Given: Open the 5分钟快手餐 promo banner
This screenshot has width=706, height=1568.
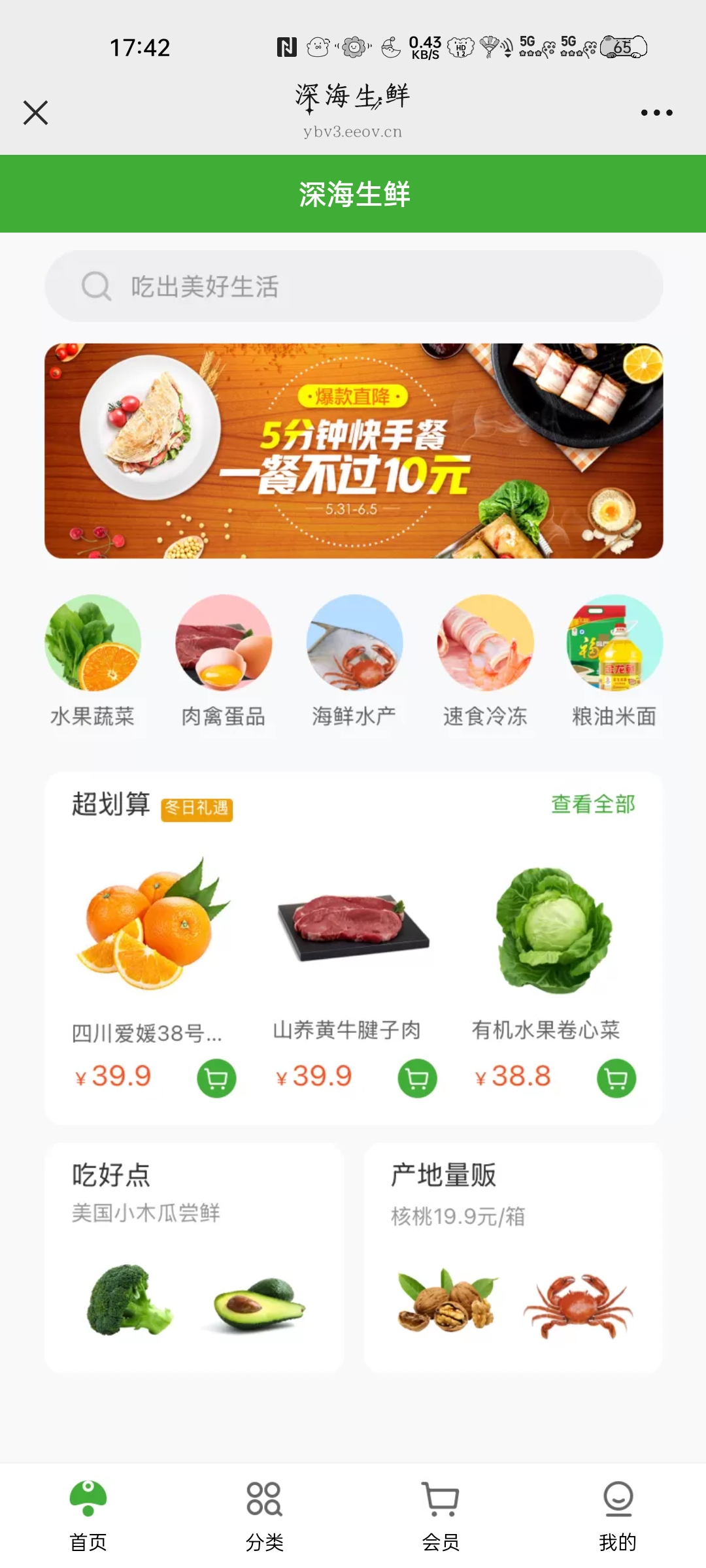Looking at the screenshot, I should (354, 451).
